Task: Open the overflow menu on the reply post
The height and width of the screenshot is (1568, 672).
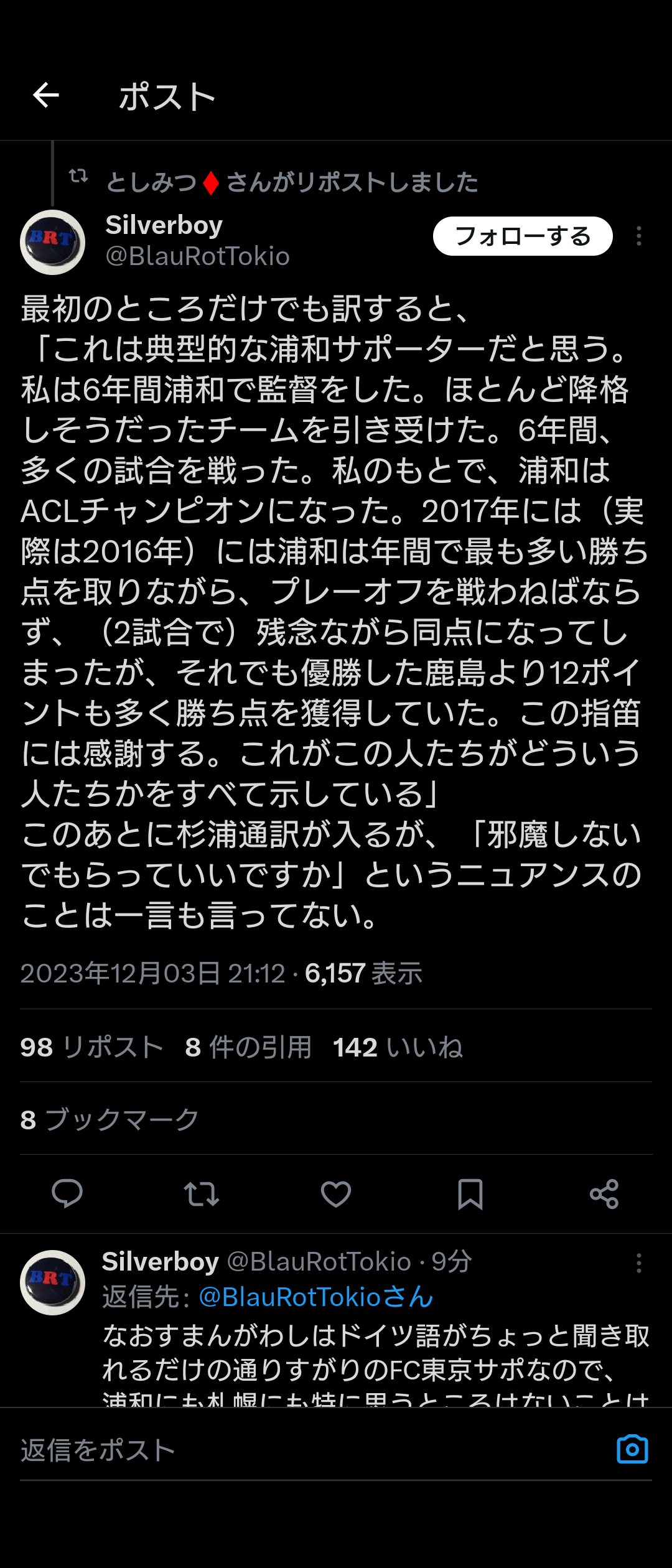Action: click(638, 1263)
